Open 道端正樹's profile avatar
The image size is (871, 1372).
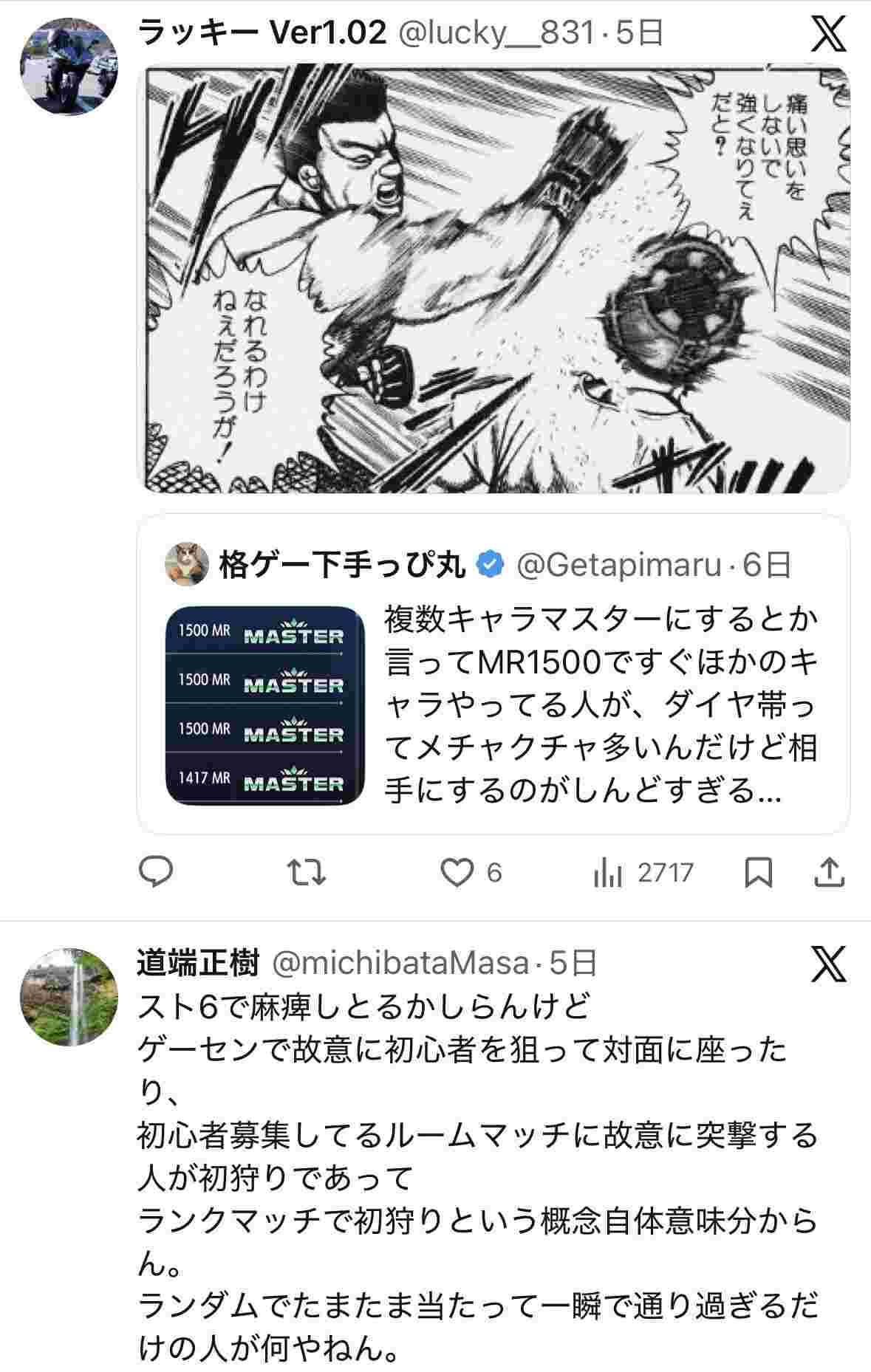[x=68, y=997]
